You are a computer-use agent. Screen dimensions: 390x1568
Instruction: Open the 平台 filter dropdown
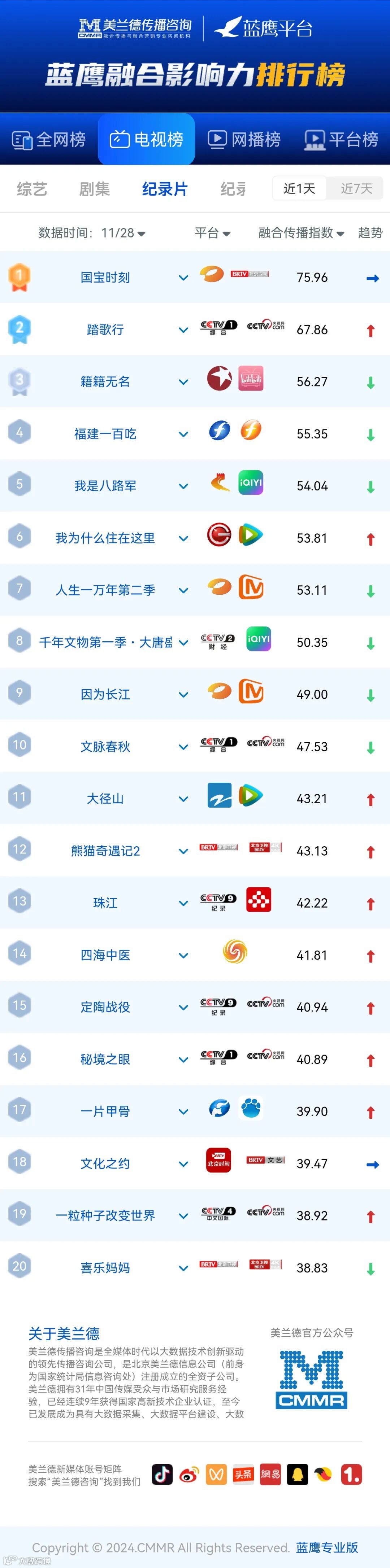(x=212, y=232)
